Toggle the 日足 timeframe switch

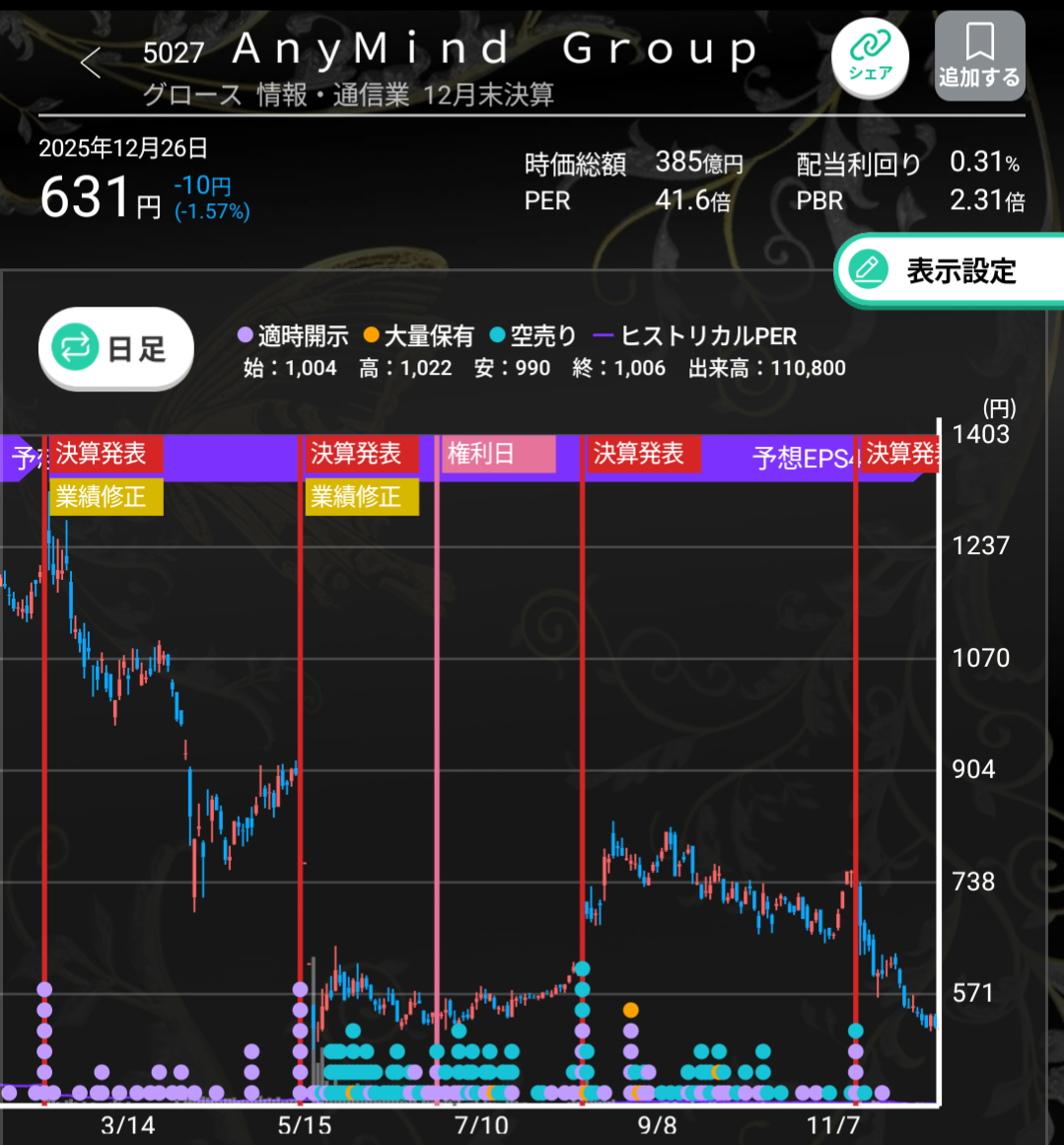point(113,348)
